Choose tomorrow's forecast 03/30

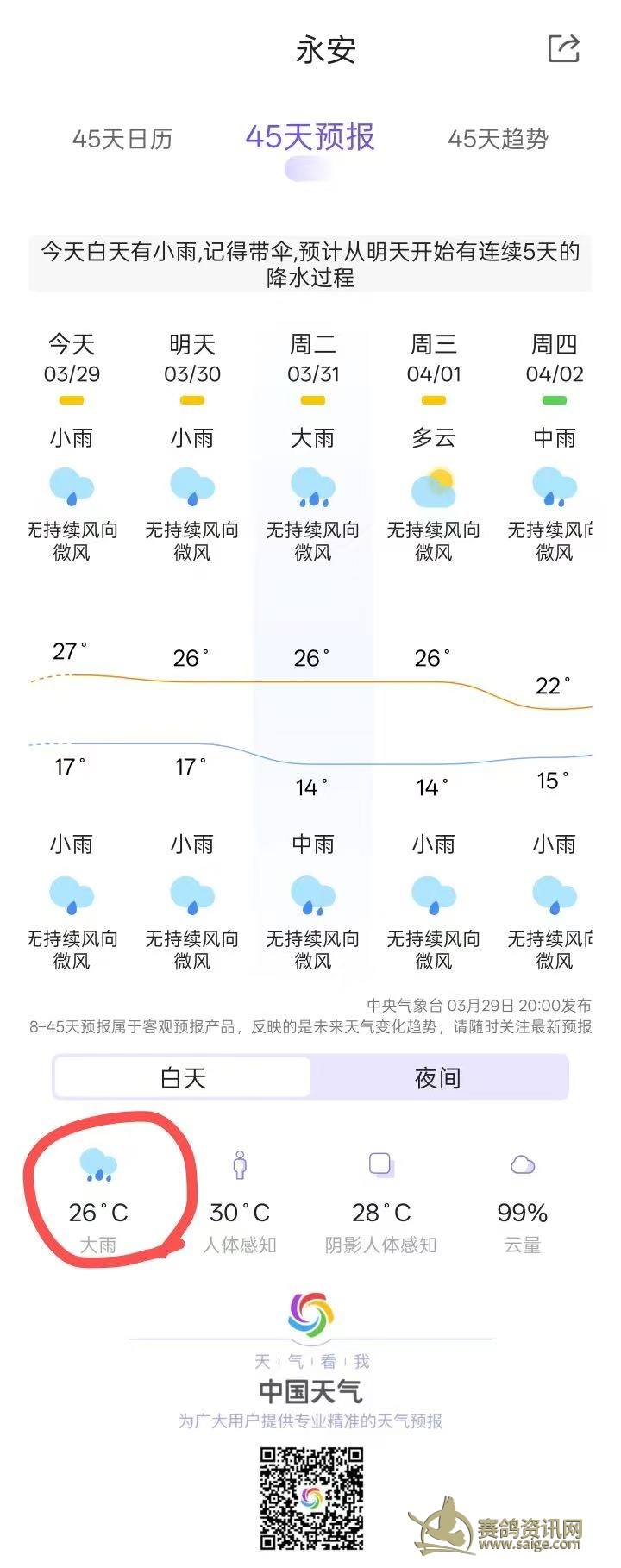point(192,359)
